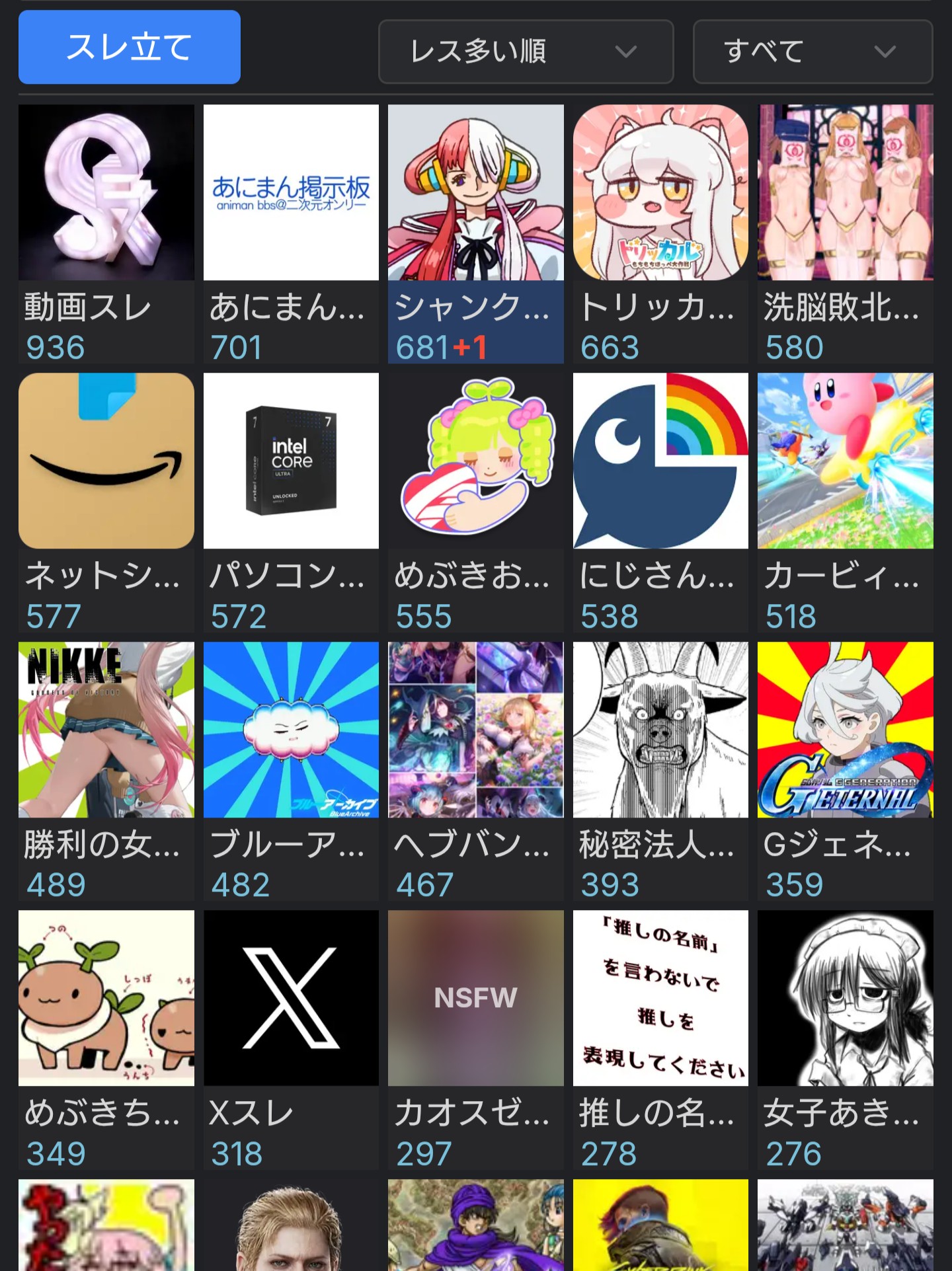Open the パソコン… thread
952x1271 pixels.
coord(291,502)
